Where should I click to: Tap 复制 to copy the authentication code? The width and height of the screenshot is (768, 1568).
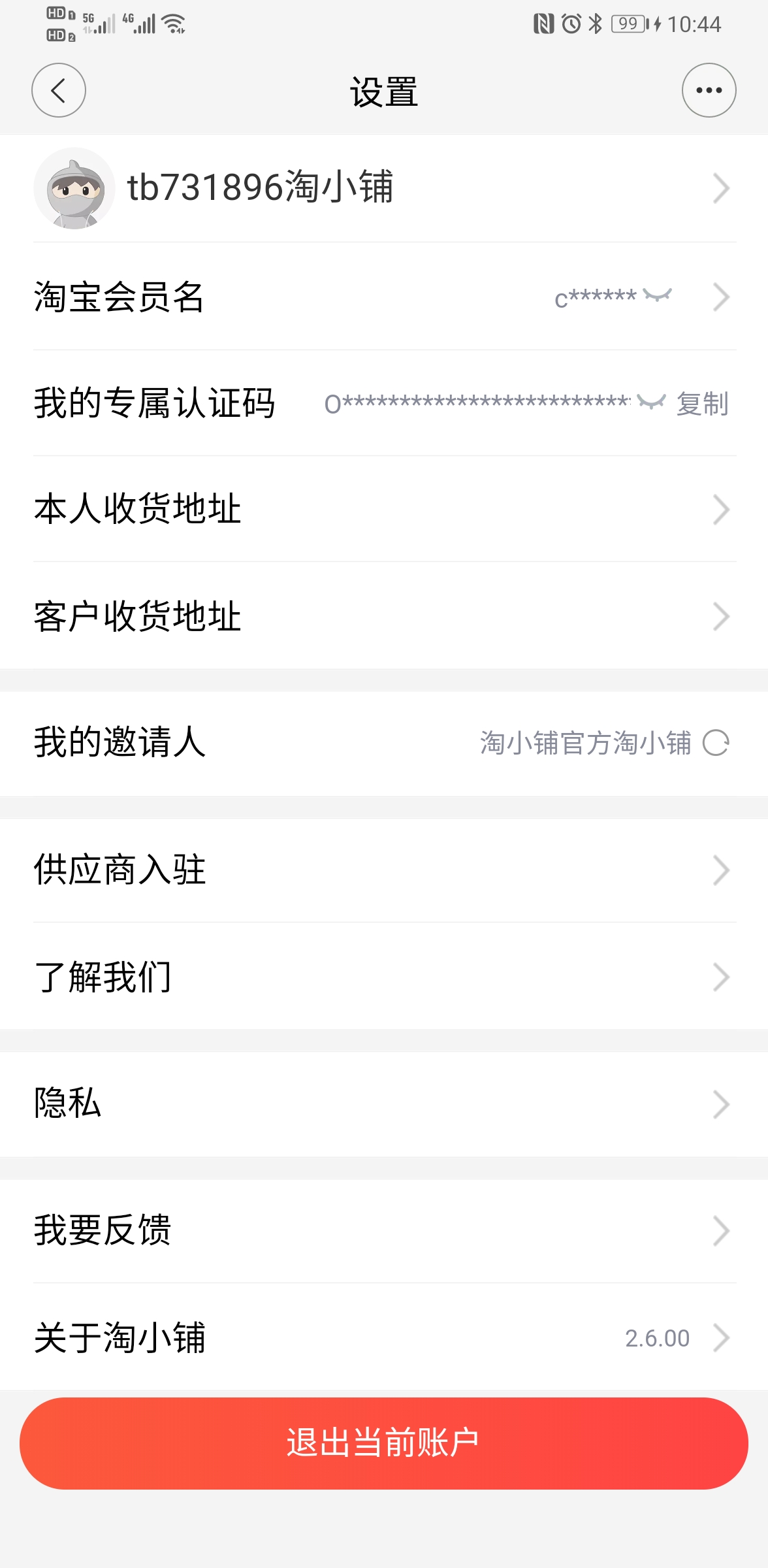(x=701, y=404)
